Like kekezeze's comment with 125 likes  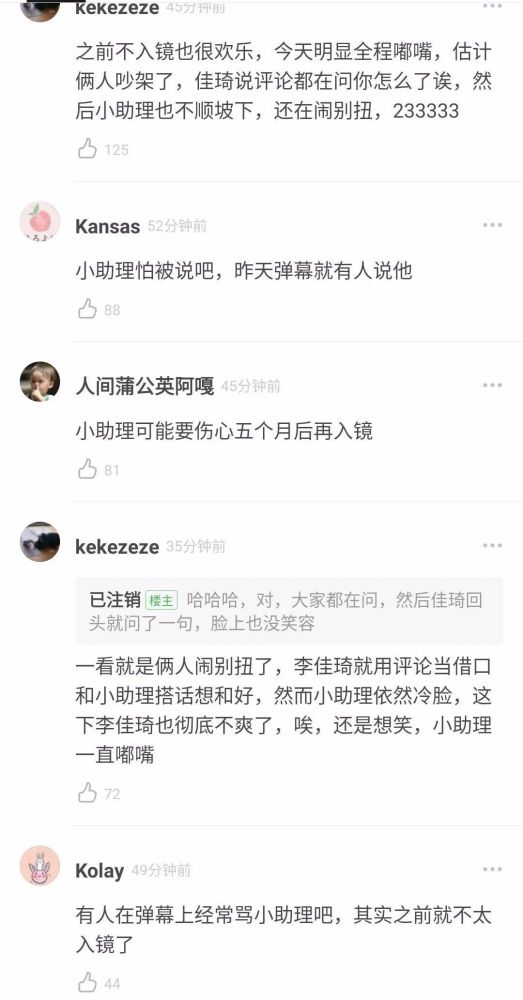87,149
